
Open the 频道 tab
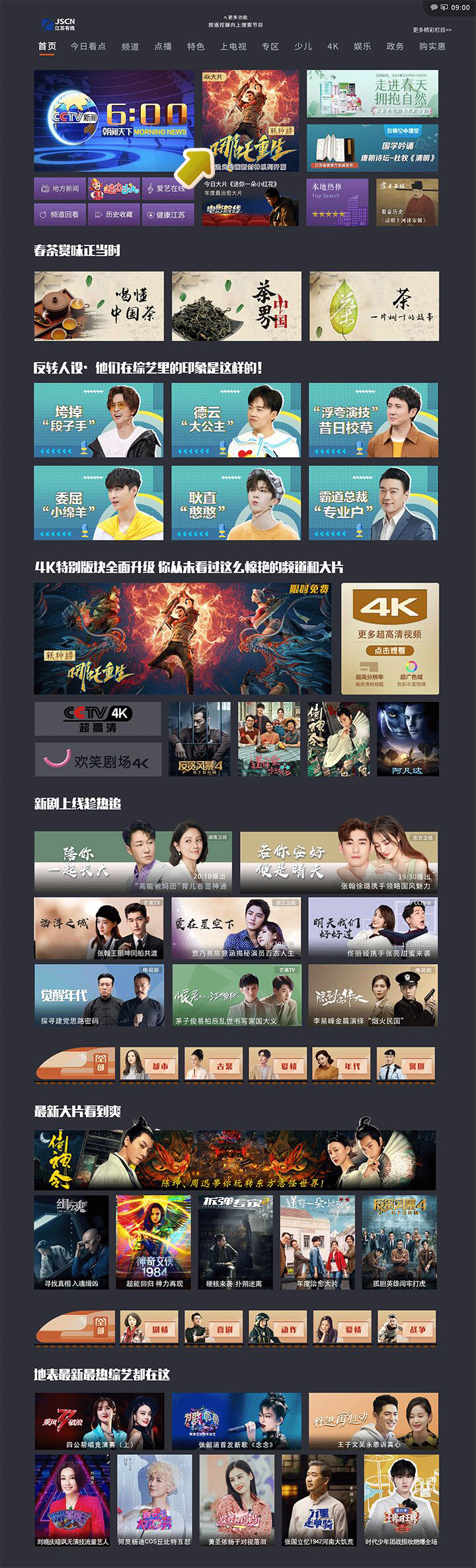point(130,46)
